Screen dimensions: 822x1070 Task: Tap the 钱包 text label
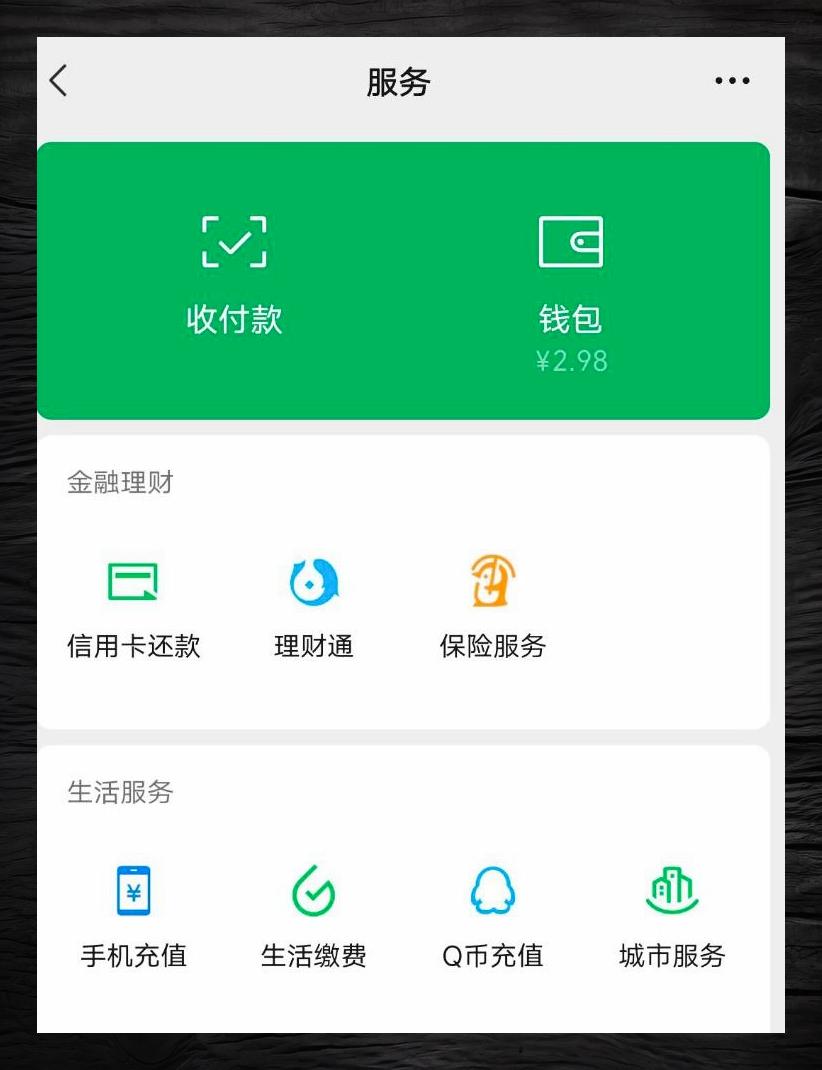570,319
